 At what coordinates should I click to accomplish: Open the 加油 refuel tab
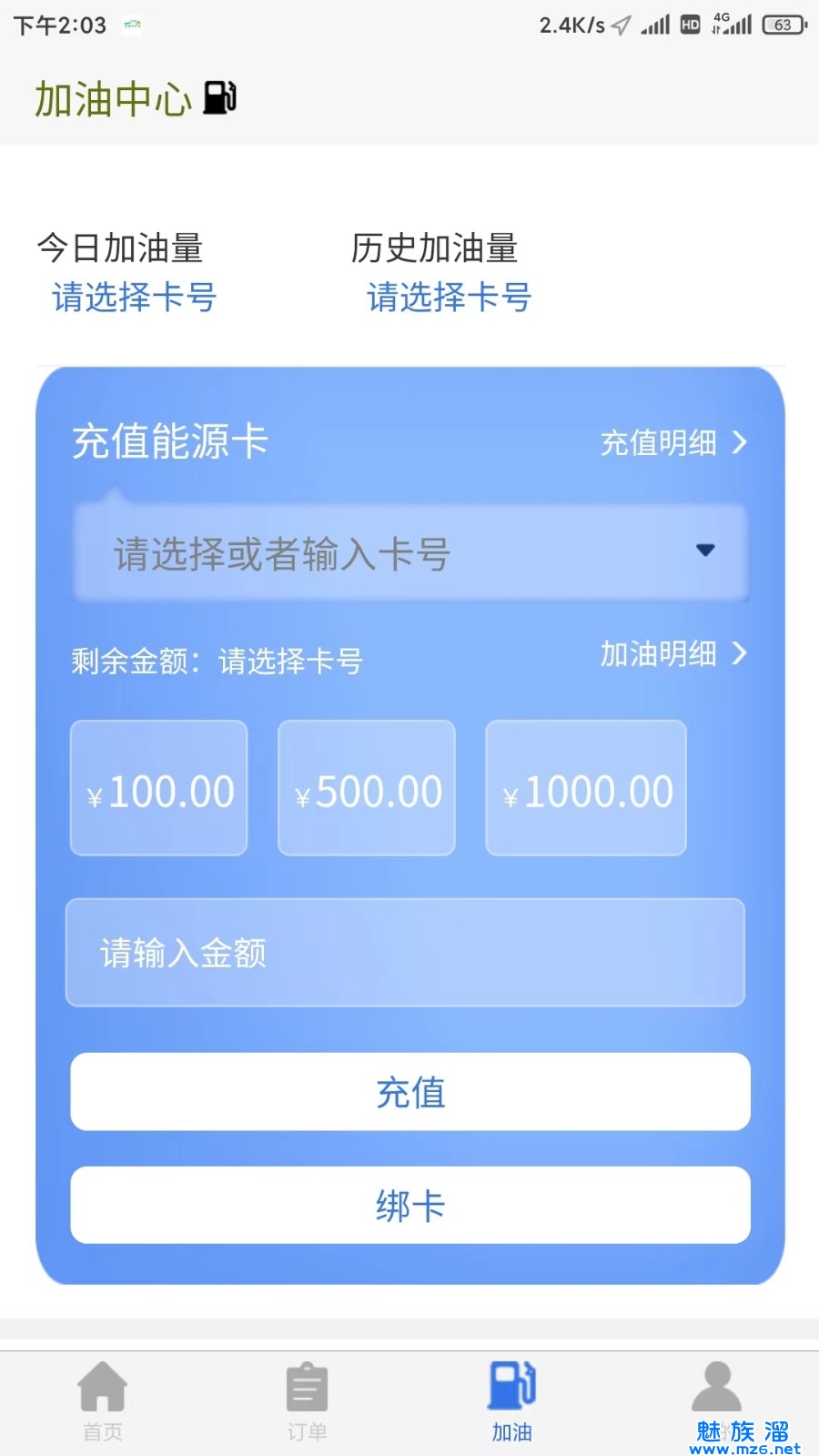pos(511,1401)
